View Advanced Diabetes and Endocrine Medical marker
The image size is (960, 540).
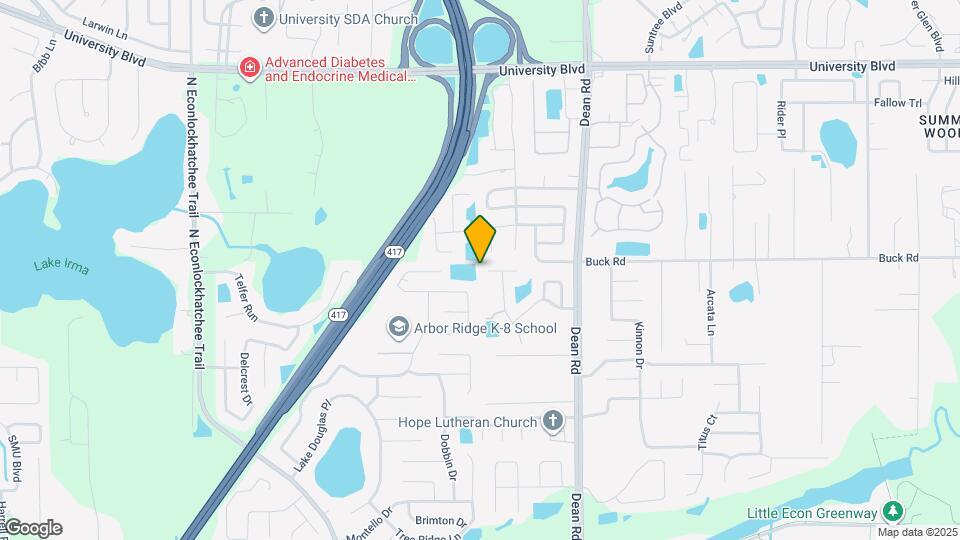[249, 68]
